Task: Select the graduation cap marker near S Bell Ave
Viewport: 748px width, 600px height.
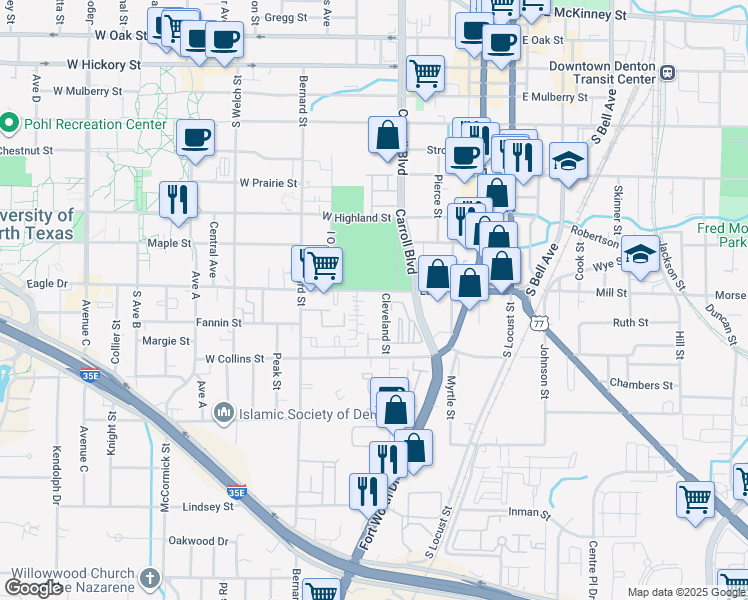Action: click(x=568, y=161)
